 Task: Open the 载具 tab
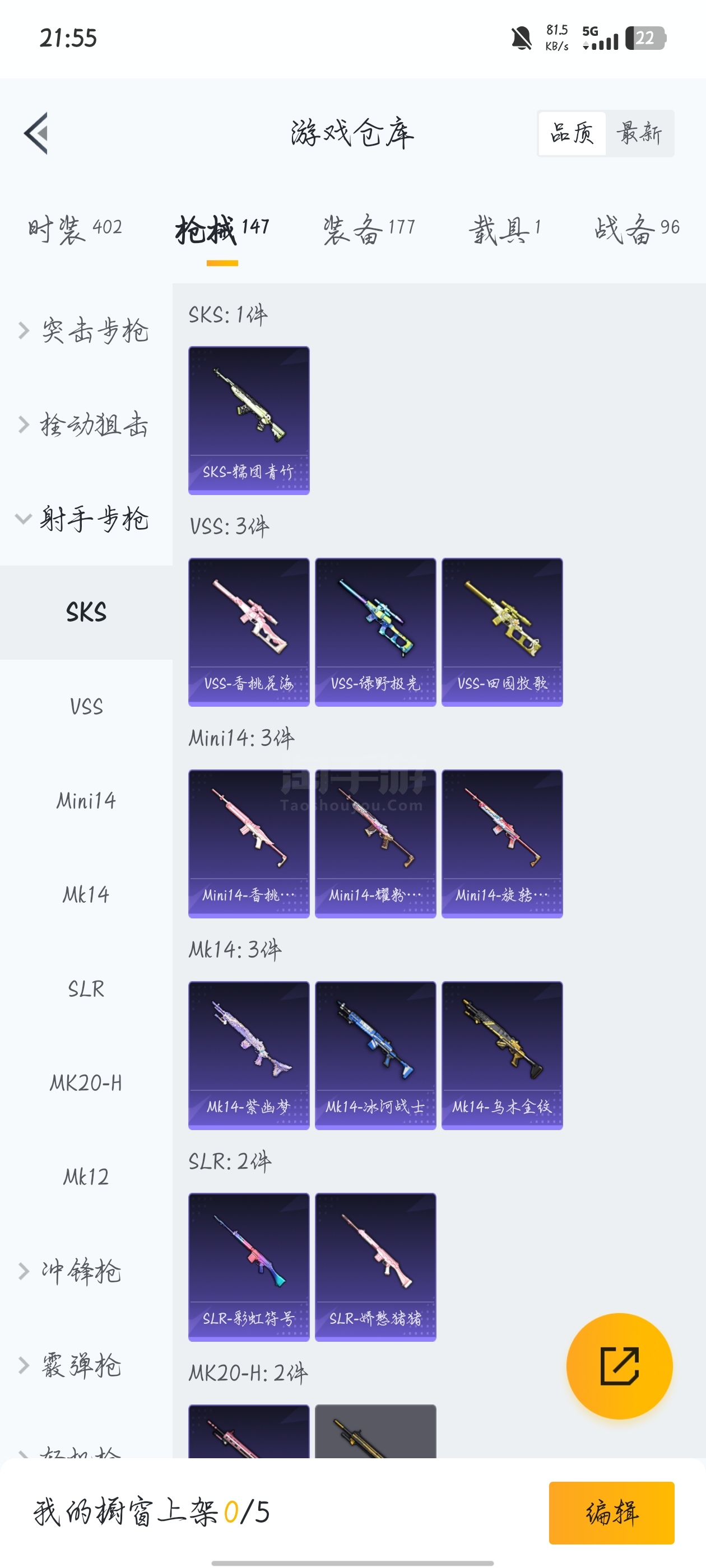504,229
